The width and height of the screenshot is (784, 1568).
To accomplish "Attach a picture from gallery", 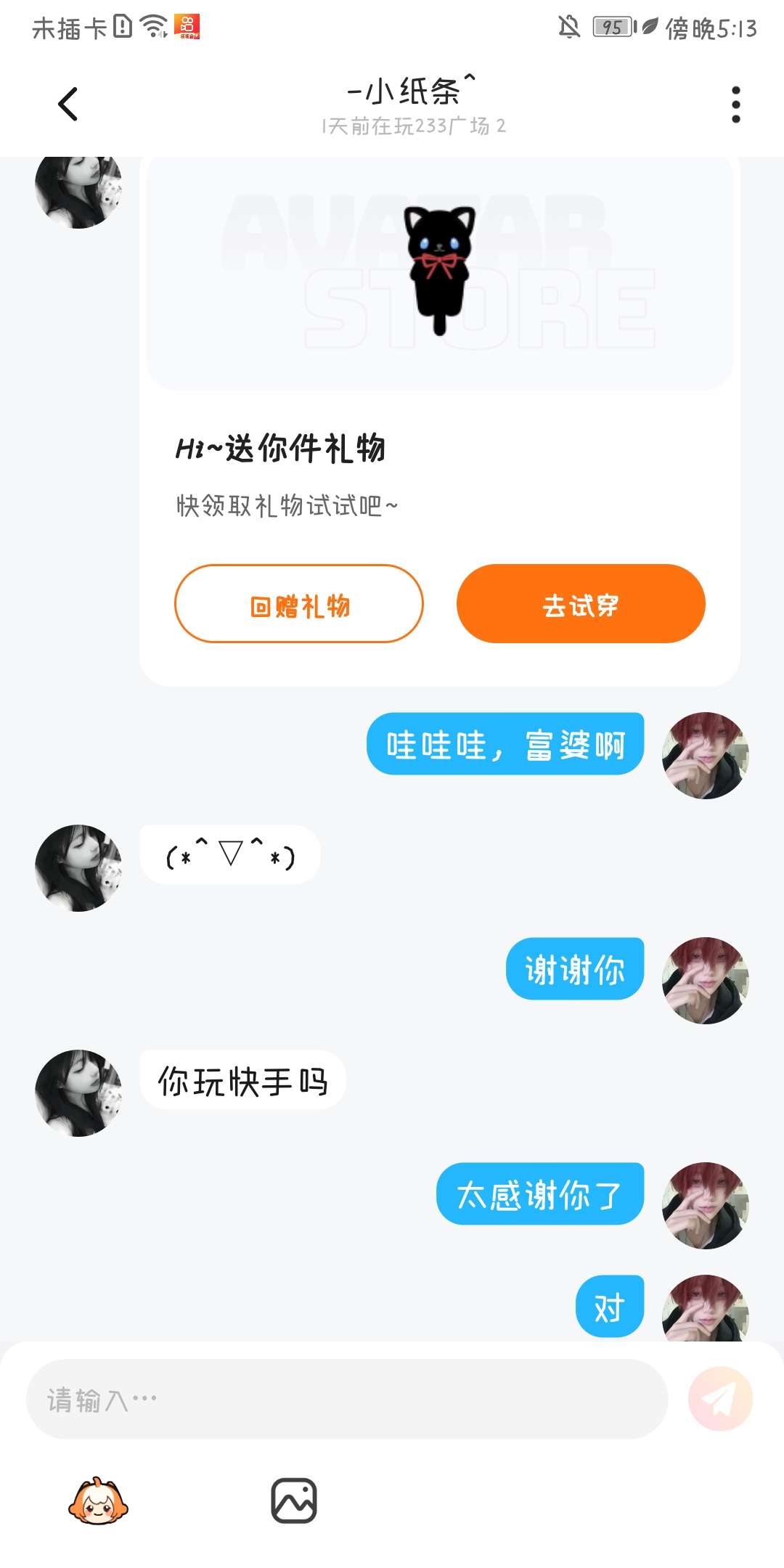I will click(294, 1500).
